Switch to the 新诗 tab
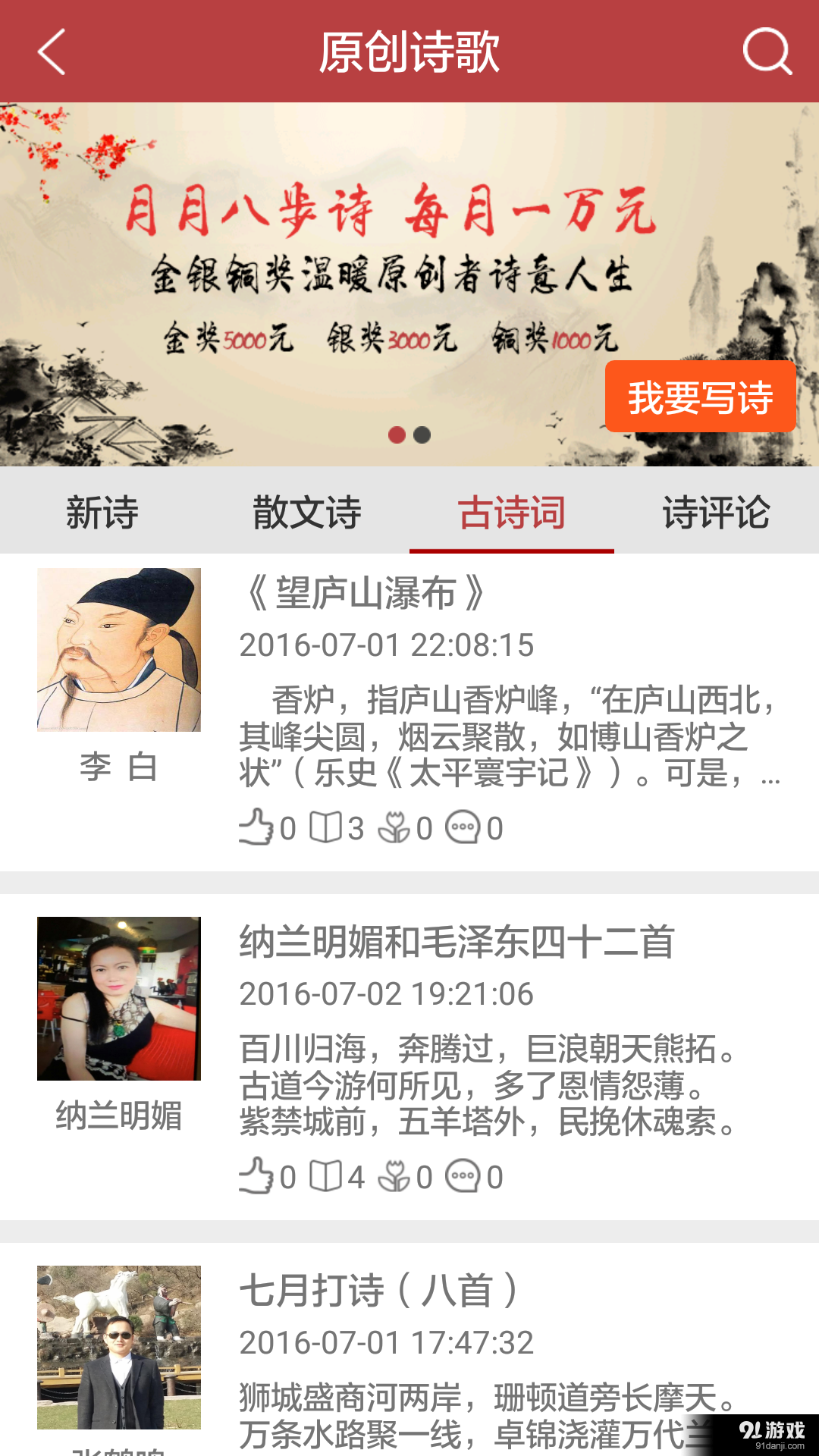The height and width of the screenshot is (1456, 819). point(102,513)
